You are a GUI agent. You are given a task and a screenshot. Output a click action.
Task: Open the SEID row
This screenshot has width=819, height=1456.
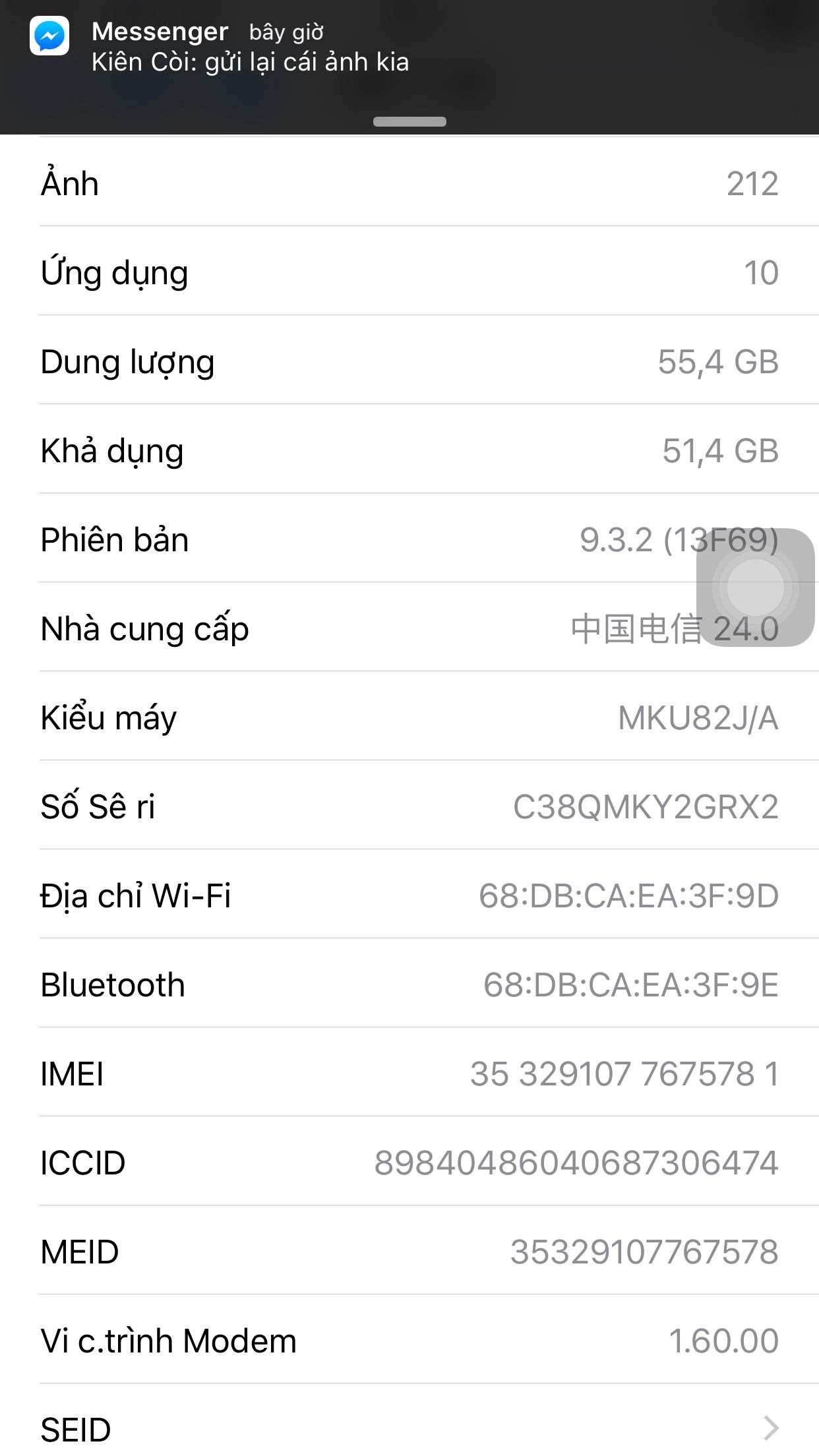click(409, 1429)
